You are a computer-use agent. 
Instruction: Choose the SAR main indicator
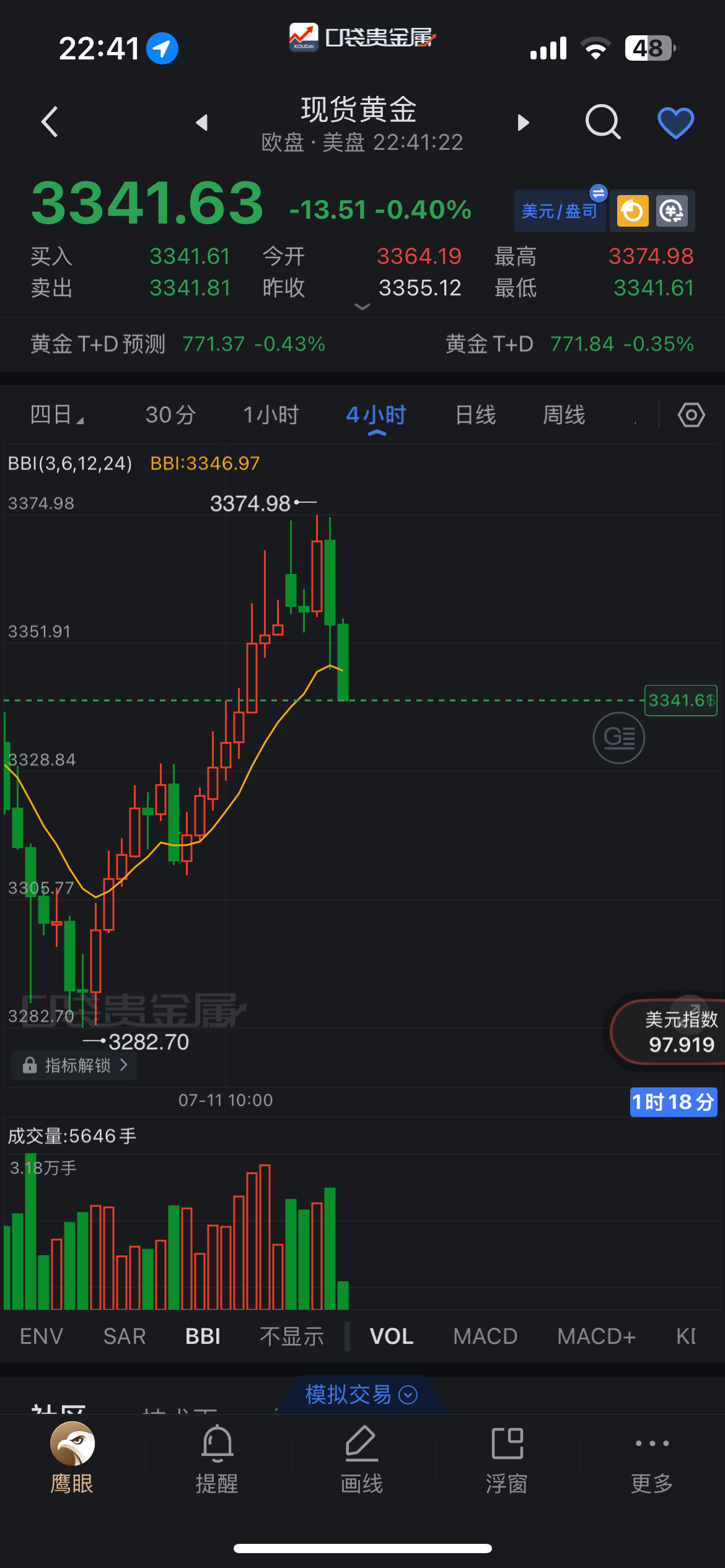[124, 1336]
